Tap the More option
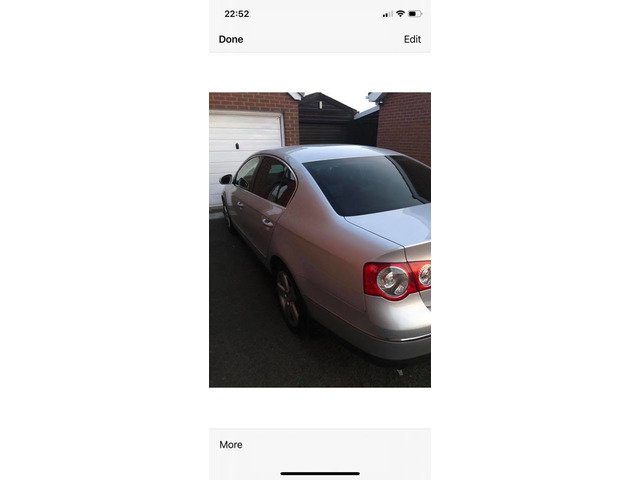640x480 pixels. pos(231,445)
